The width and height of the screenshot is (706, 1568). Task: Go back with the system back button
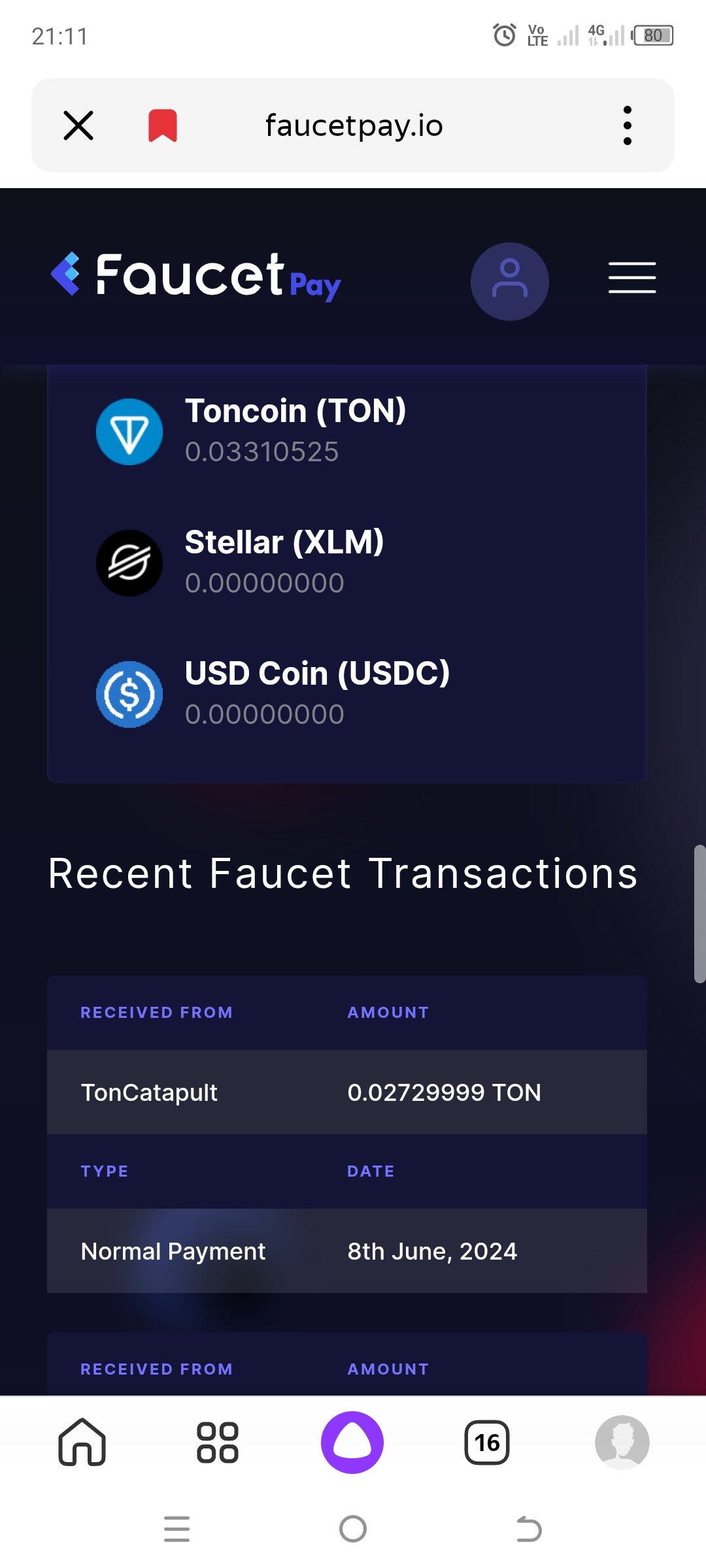click(x=529, y=1529)
